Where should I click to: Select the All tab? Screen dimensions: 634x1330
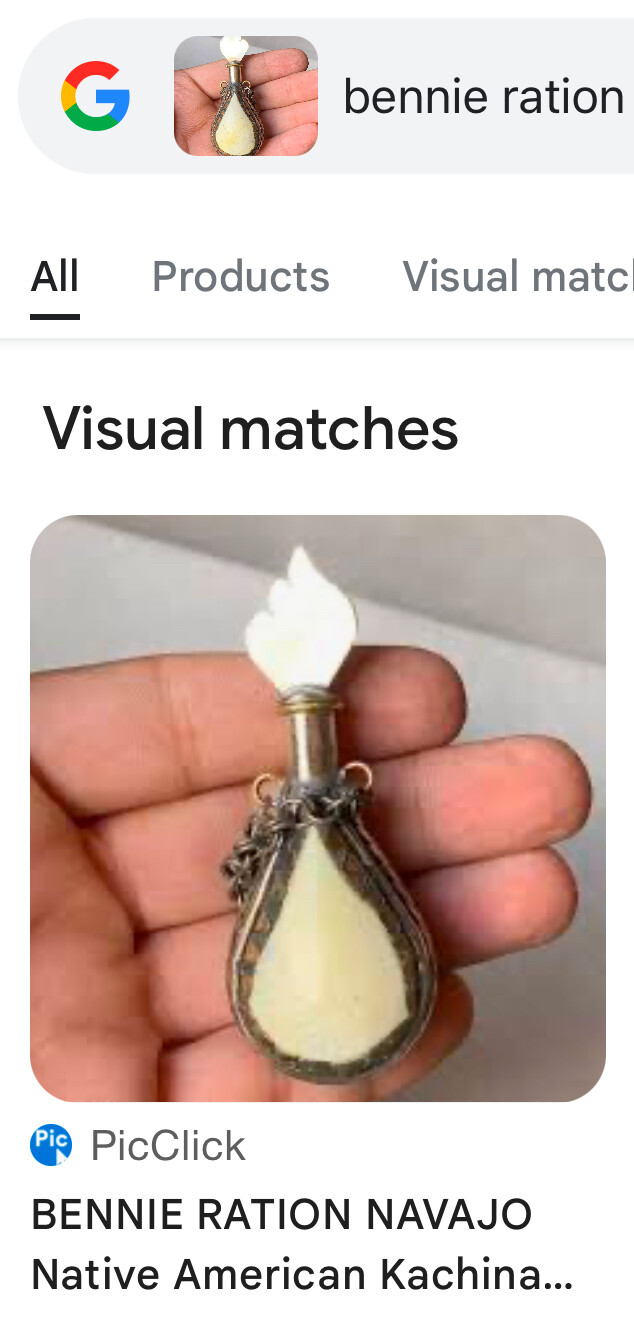coord(55,277)
